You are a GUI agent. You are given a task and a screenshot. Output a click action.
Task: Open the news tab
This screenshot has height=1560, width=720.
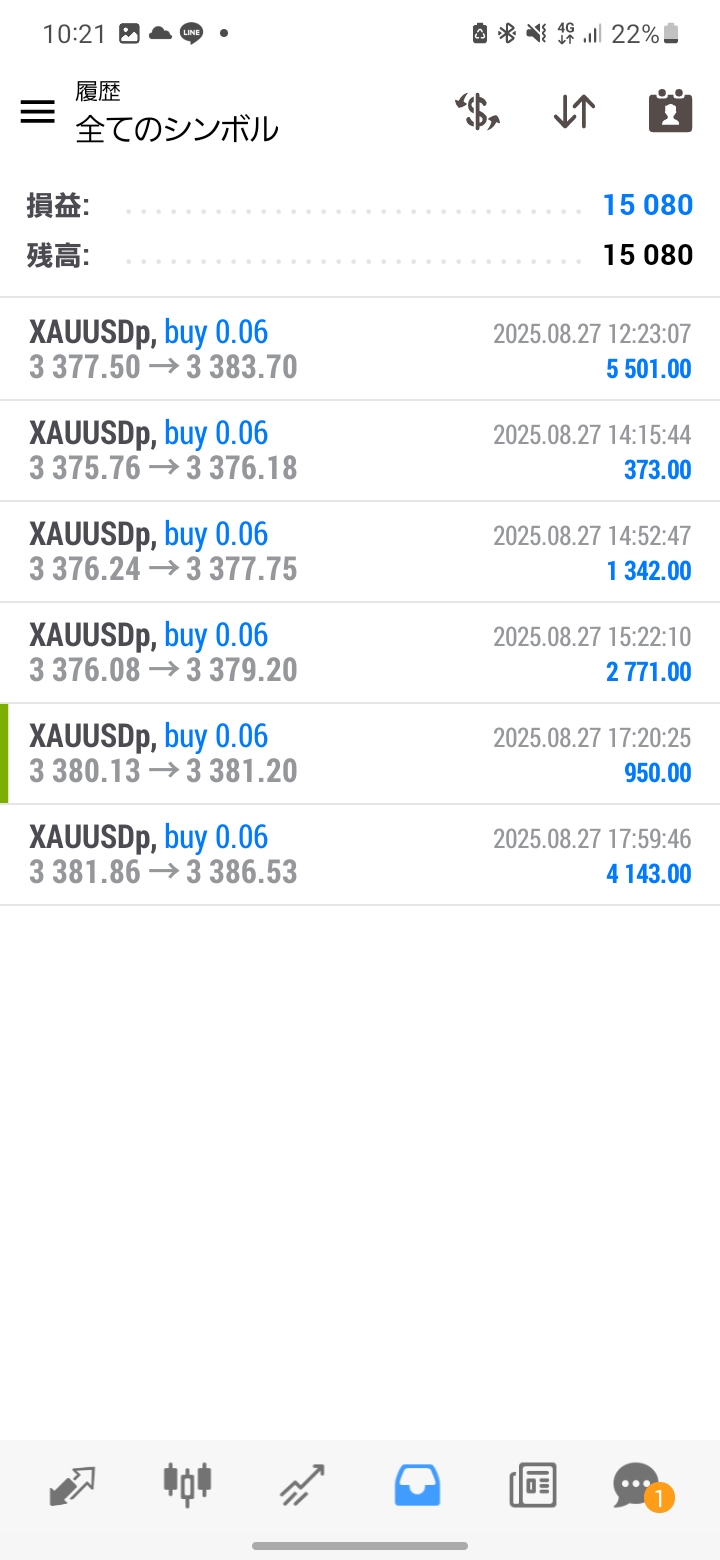coord(532,1485)
